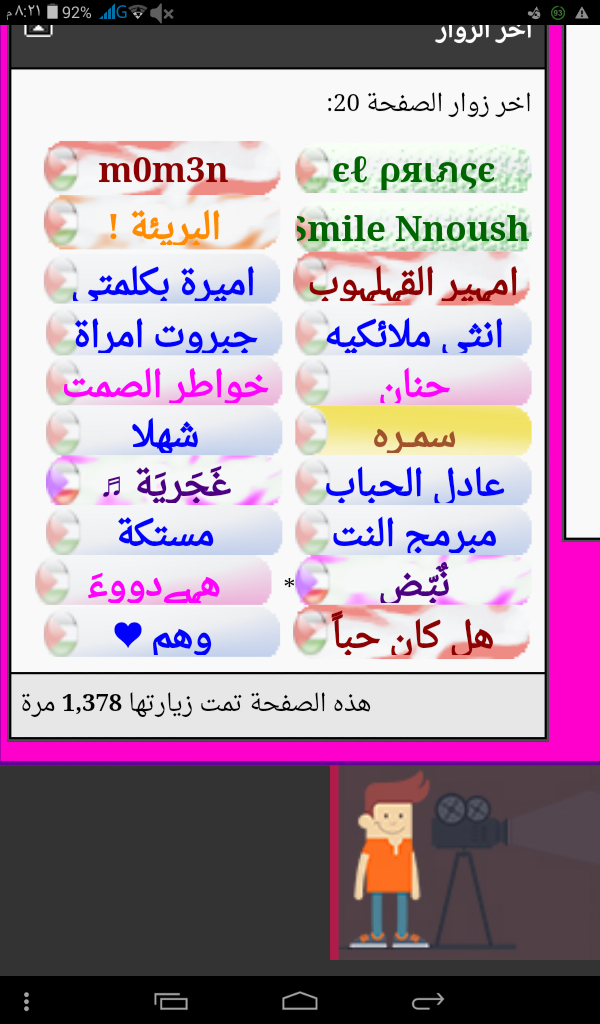
Task: Tap the شهلا visitor badge
Action: 164,432
